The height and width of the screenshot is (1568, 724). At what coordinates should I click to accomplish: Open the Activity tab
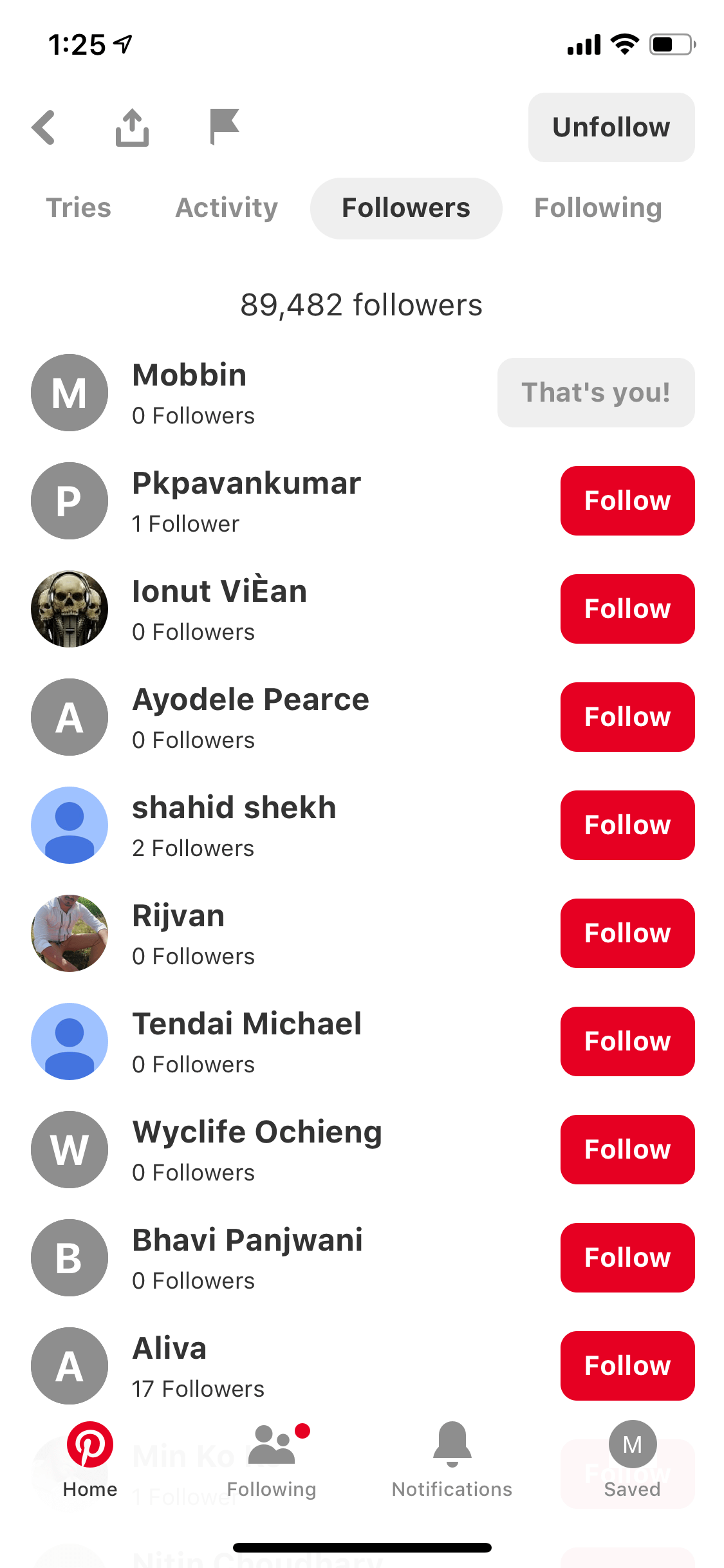click(227, 208)
